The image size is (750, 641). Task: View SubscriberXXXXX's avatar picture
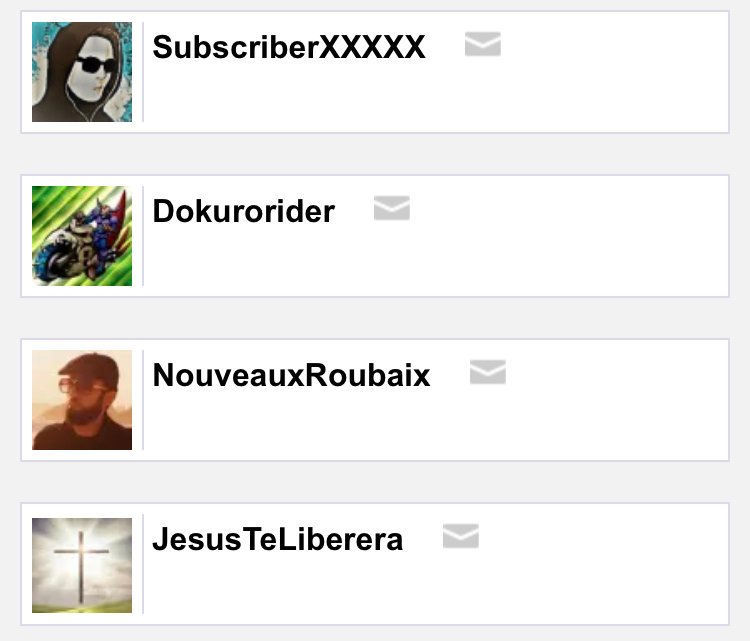(82, 72)
